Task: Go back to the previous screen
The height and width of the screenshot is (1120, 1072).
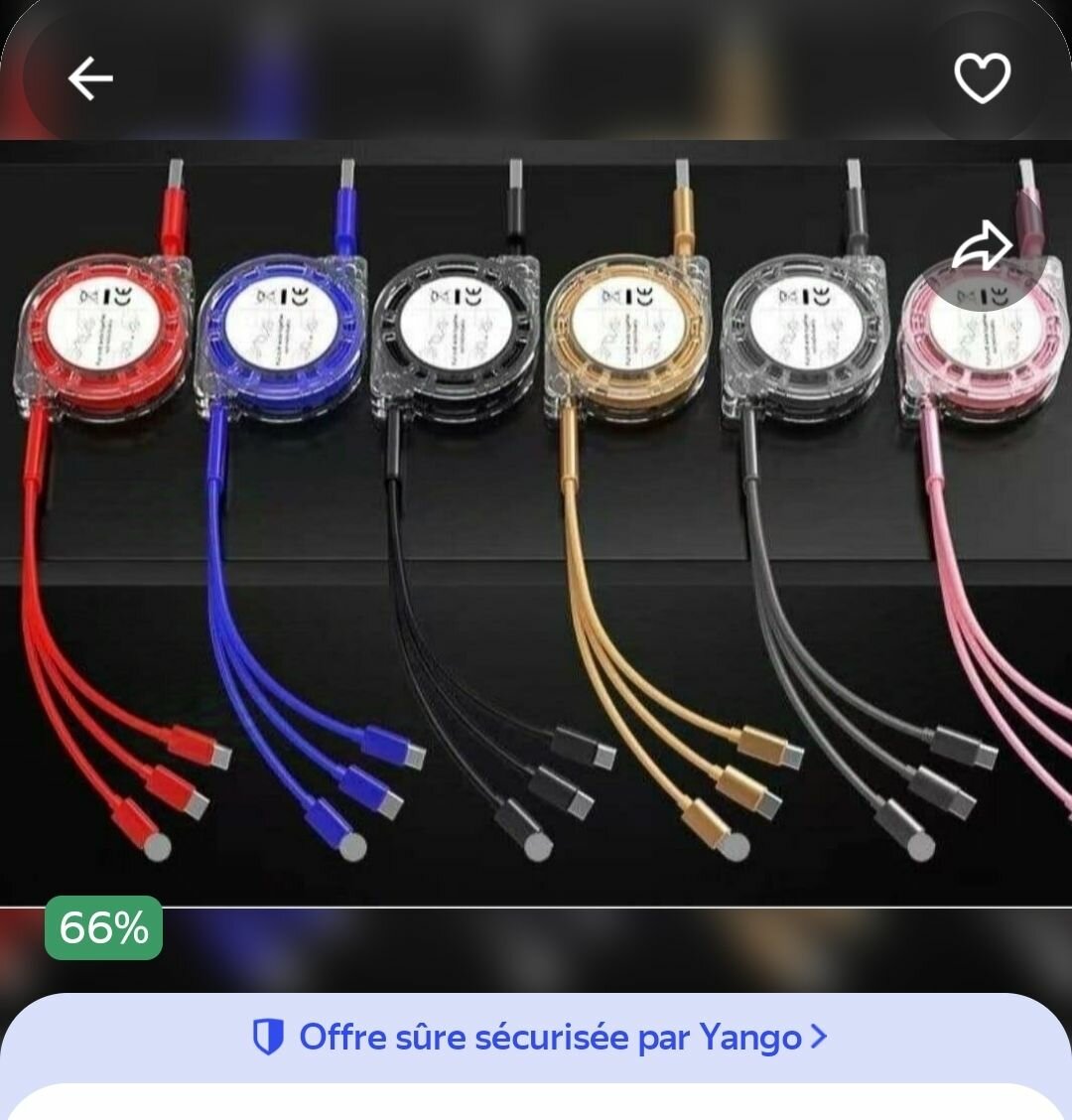Action: 90,78
